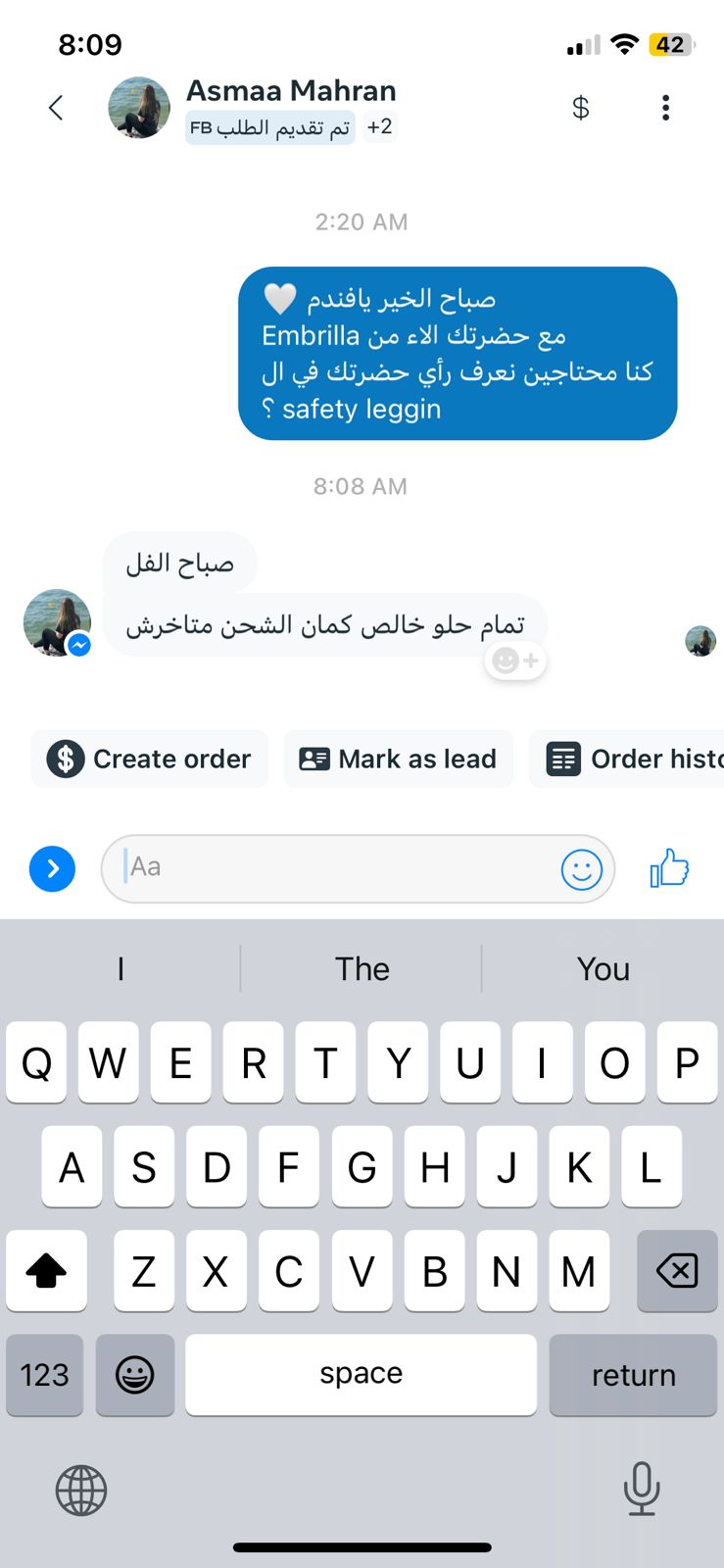Open Order history chip

627,759
